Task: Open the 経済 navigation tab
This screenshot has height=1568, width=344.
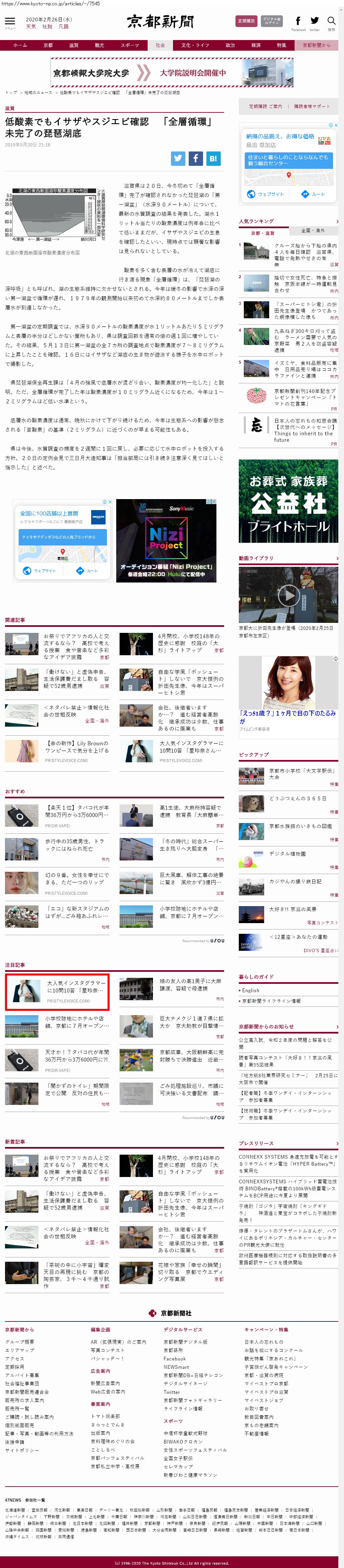Action: tap(256, 45)
